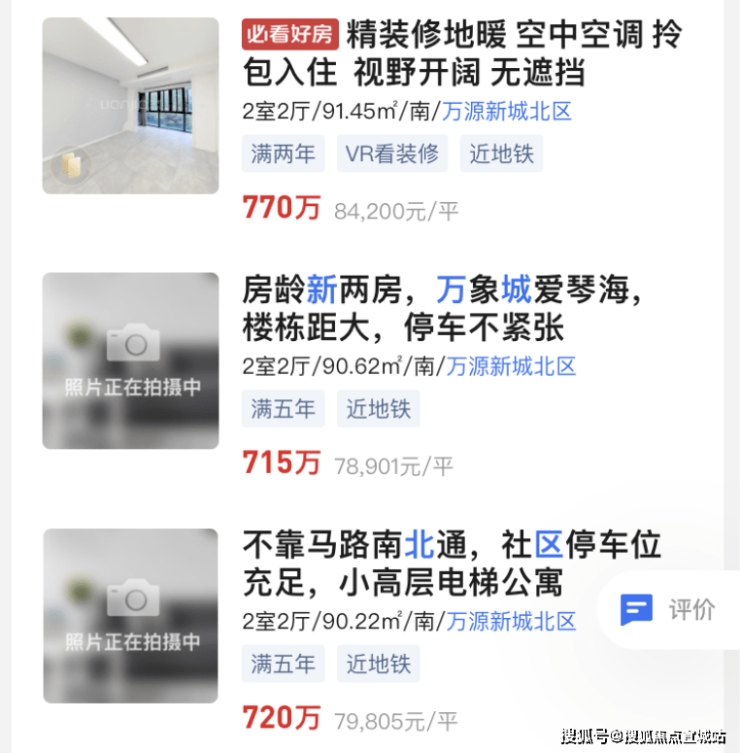Open 万源新城北区 link in the 90.62㎡ listing
Image resolution: width=740 pixels, height=753 pixels.
[510, 367]
